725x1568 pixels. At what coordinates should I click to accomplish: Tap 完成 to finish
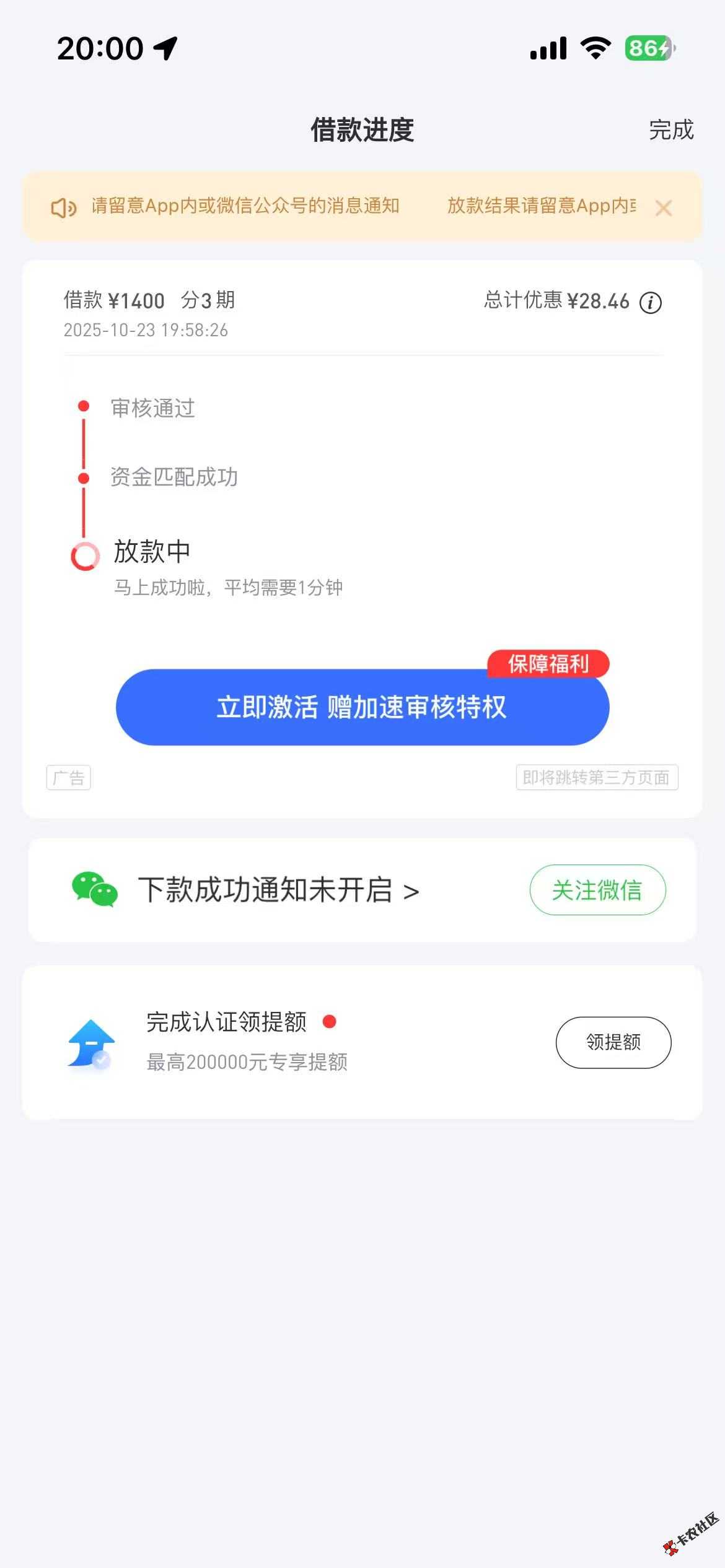click(670, 130)
